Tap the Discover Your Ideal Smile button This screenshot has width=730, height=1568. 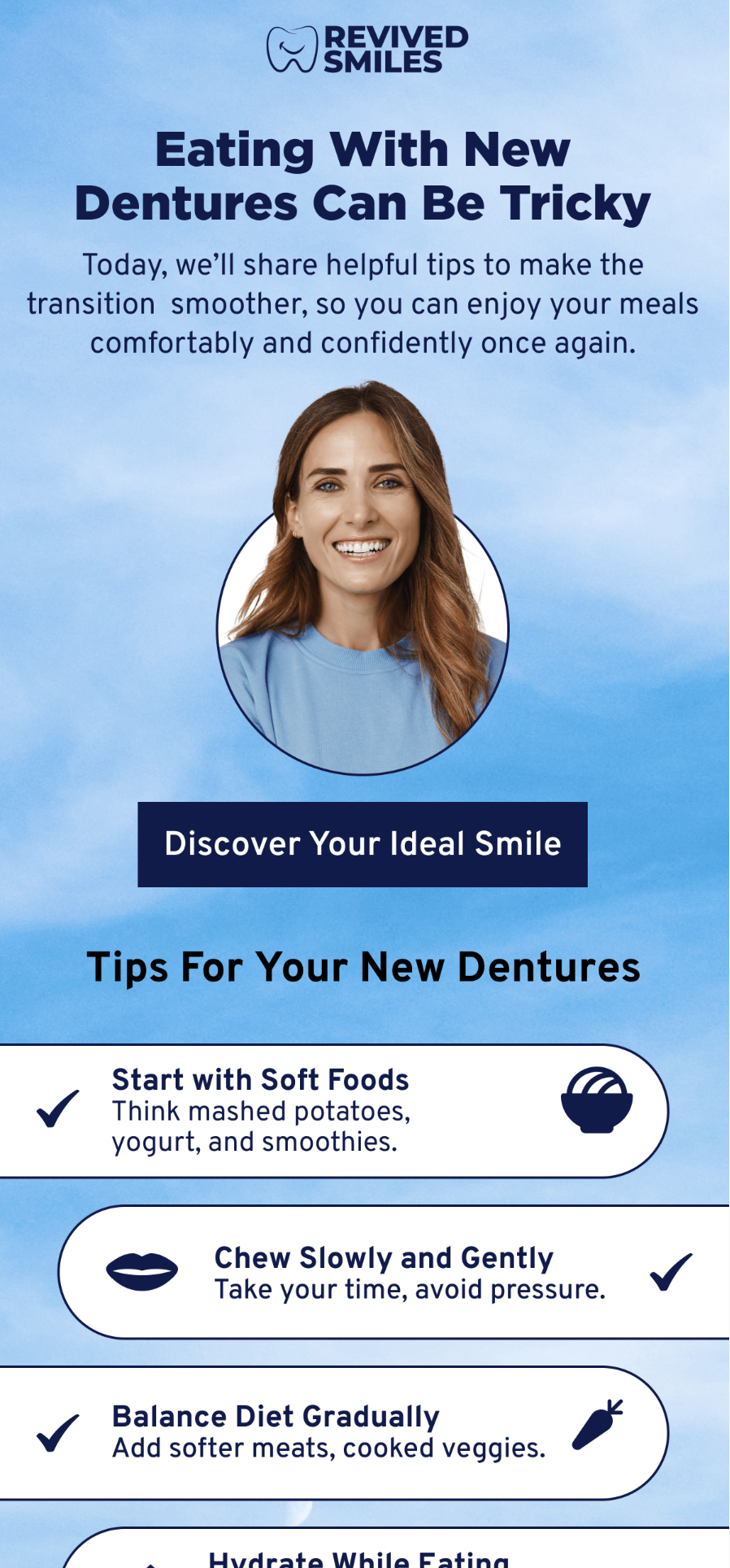pyautogui.click(x=363, y=844)
